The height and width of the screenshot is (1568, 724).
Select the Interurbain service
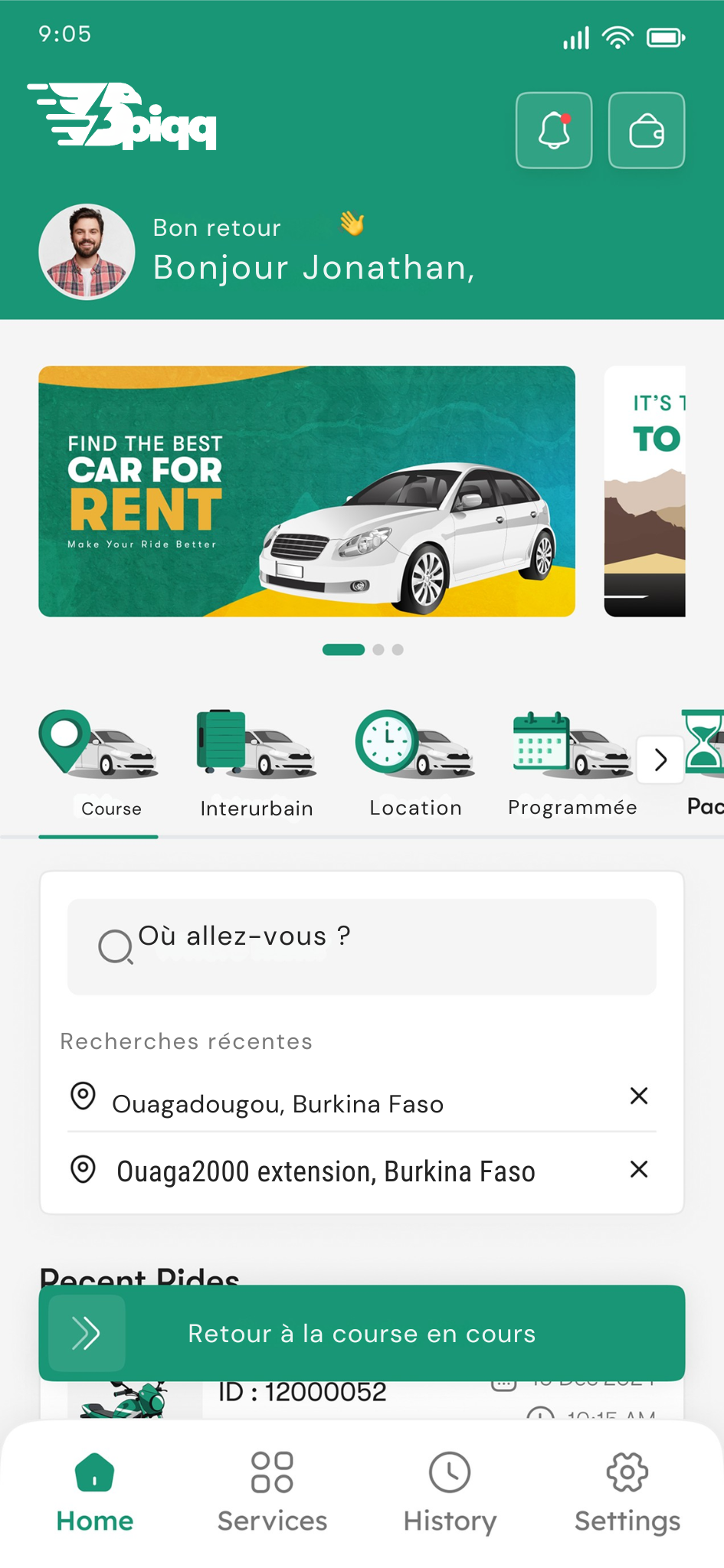(257, 764)
